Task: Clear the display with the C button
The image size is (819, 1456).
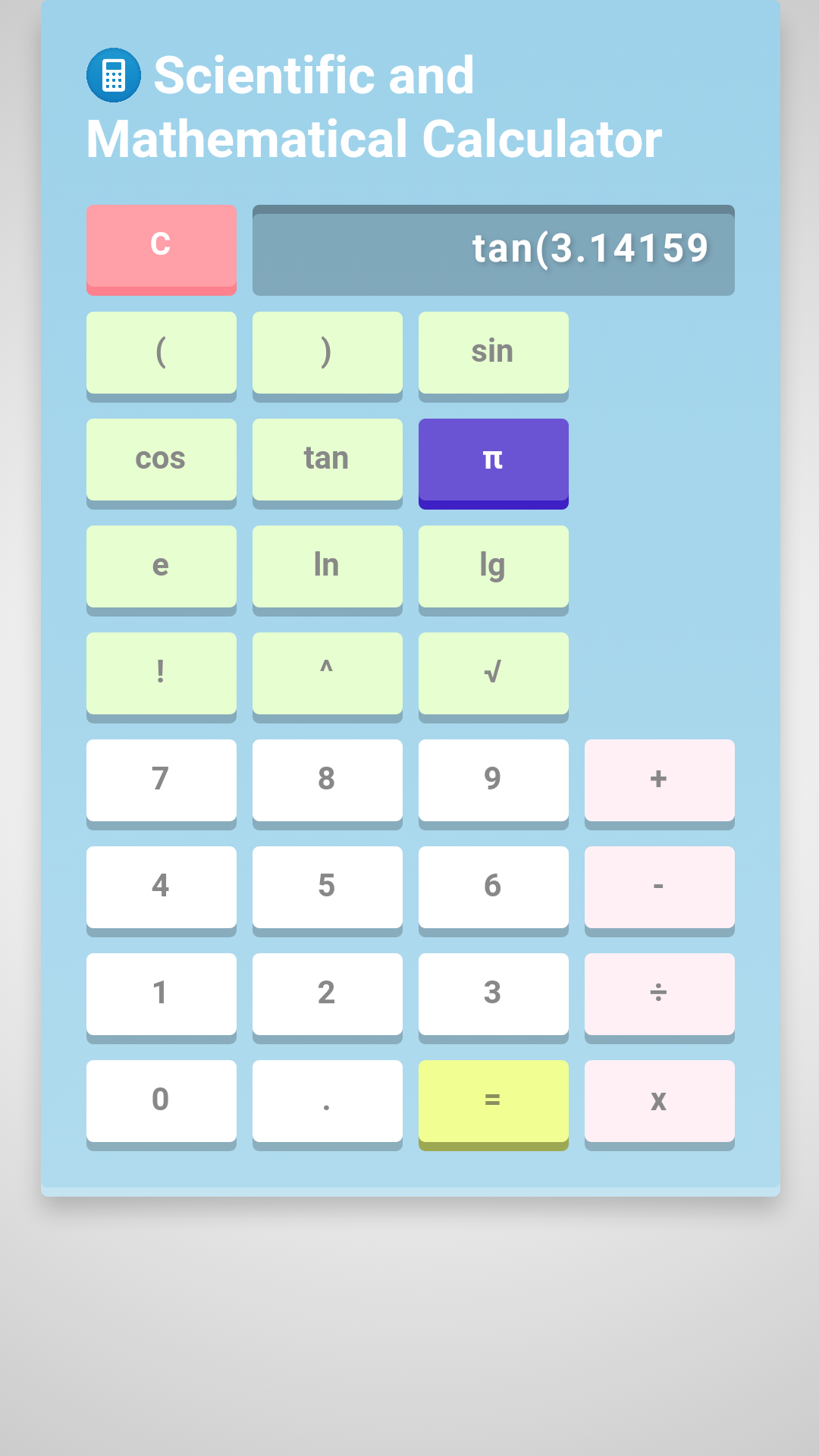Action: coord(161,246)
